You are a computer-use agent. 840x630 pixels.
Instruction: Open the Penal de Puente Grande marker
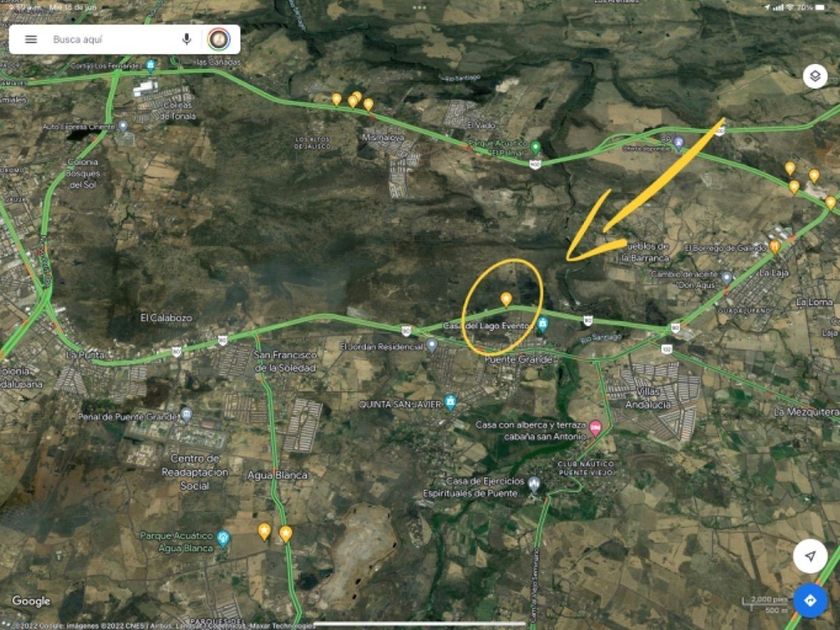tap(186, 414)
